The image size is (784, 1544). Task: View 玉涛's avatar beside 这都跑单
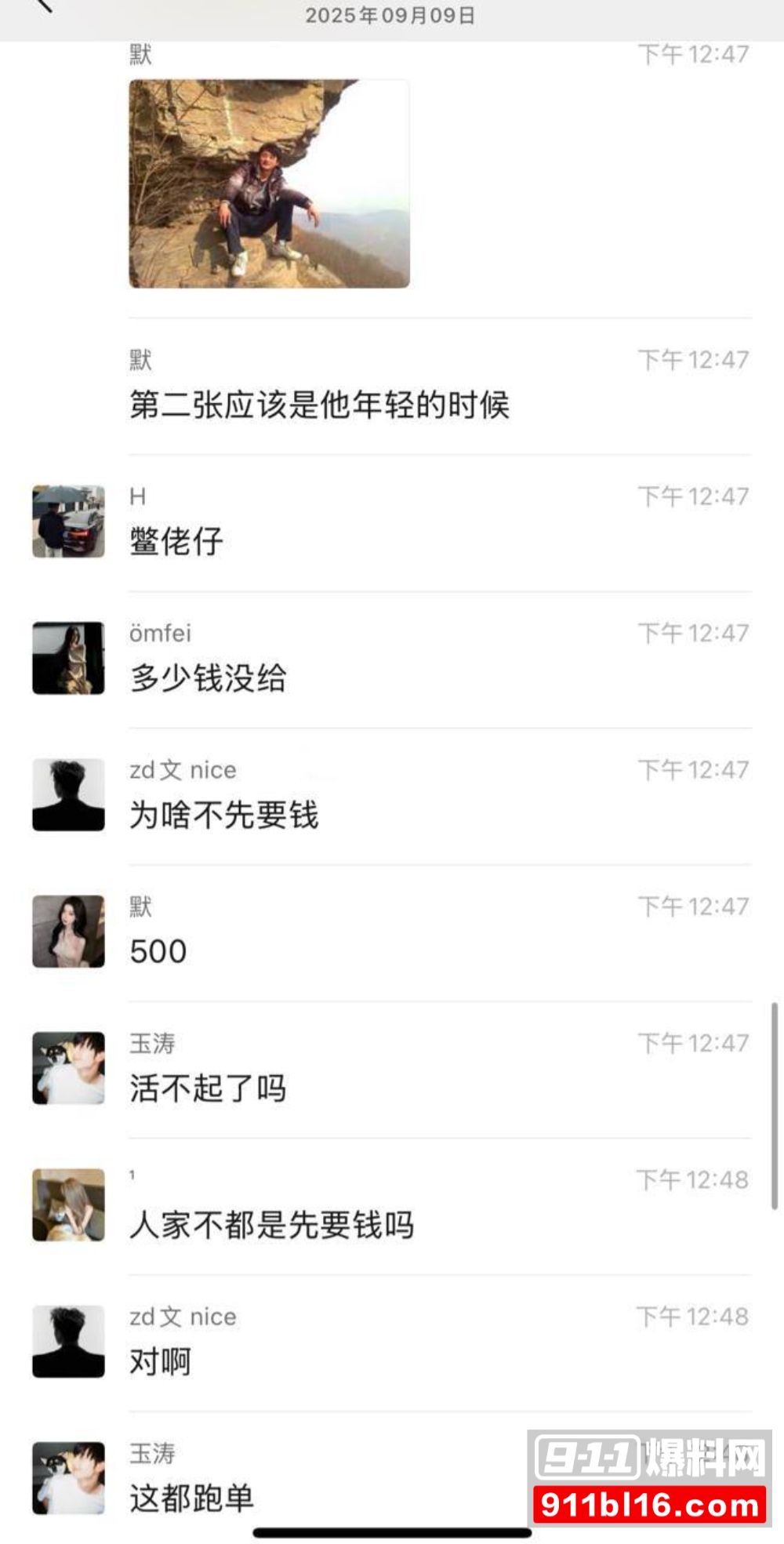(x=68, y=1477)
